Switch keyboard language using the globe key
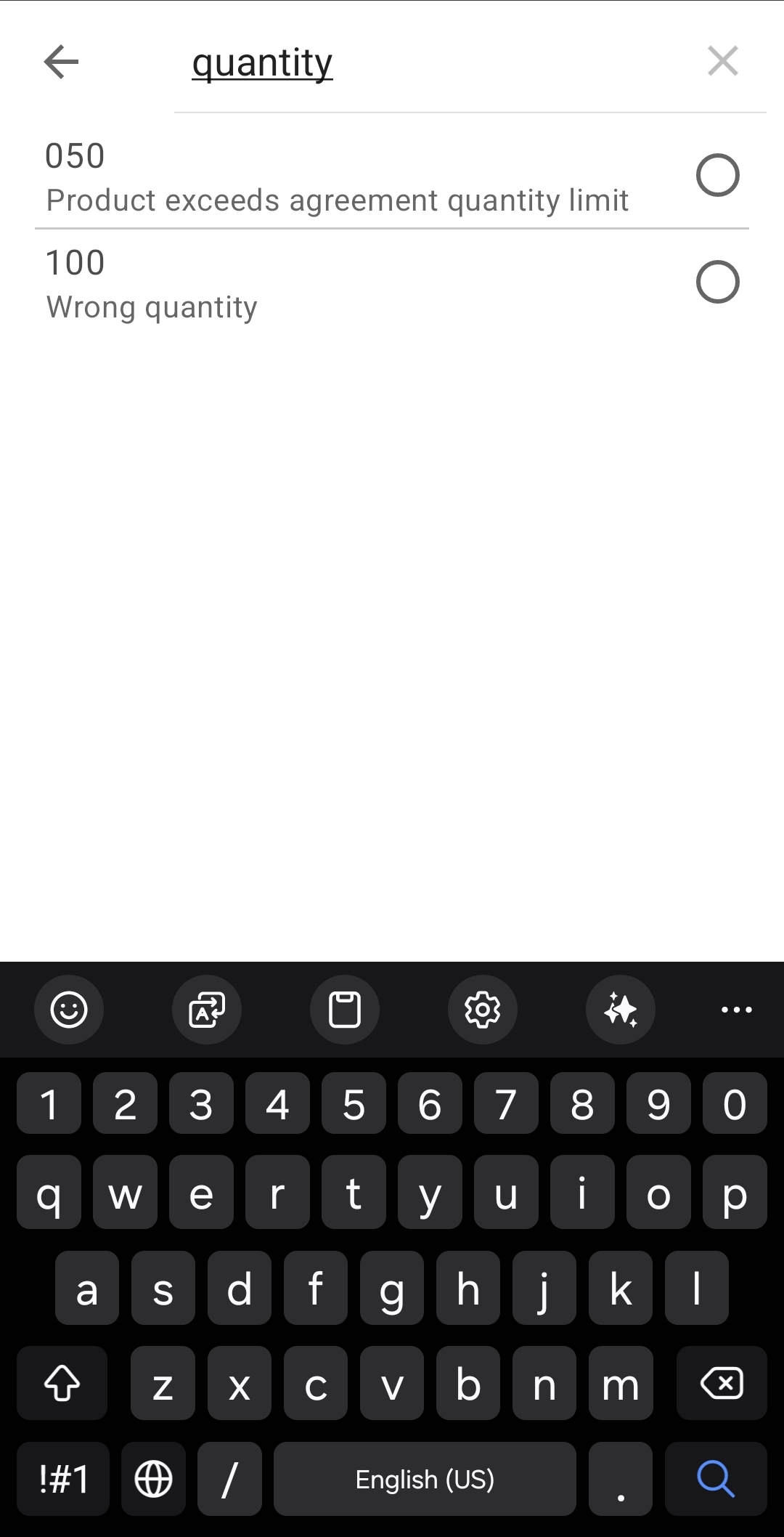The width and height of the screenshot is (784, 1537). pyautogui.click(x=153, y=1479)
